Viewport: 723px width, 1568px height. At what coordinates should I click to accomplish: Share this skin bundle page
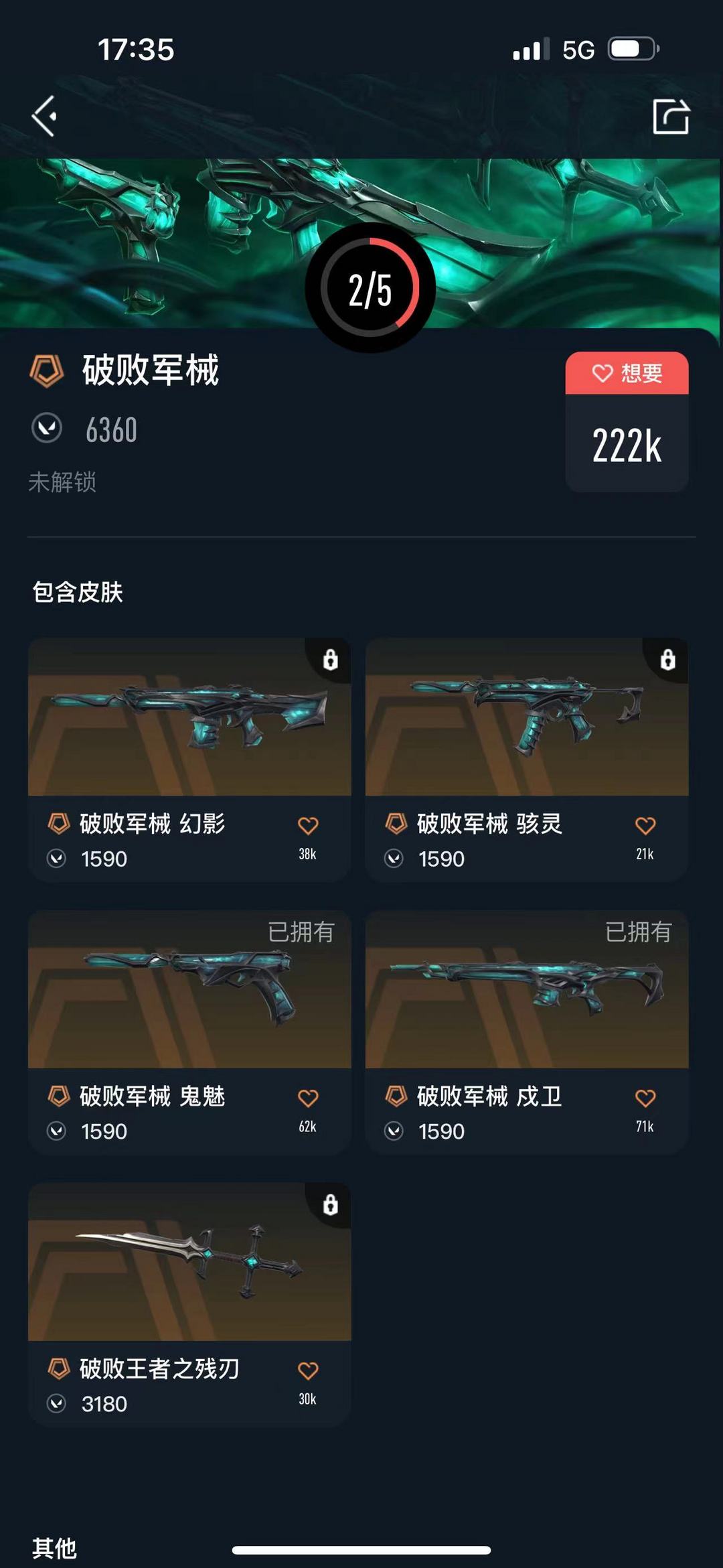[671, 117]
